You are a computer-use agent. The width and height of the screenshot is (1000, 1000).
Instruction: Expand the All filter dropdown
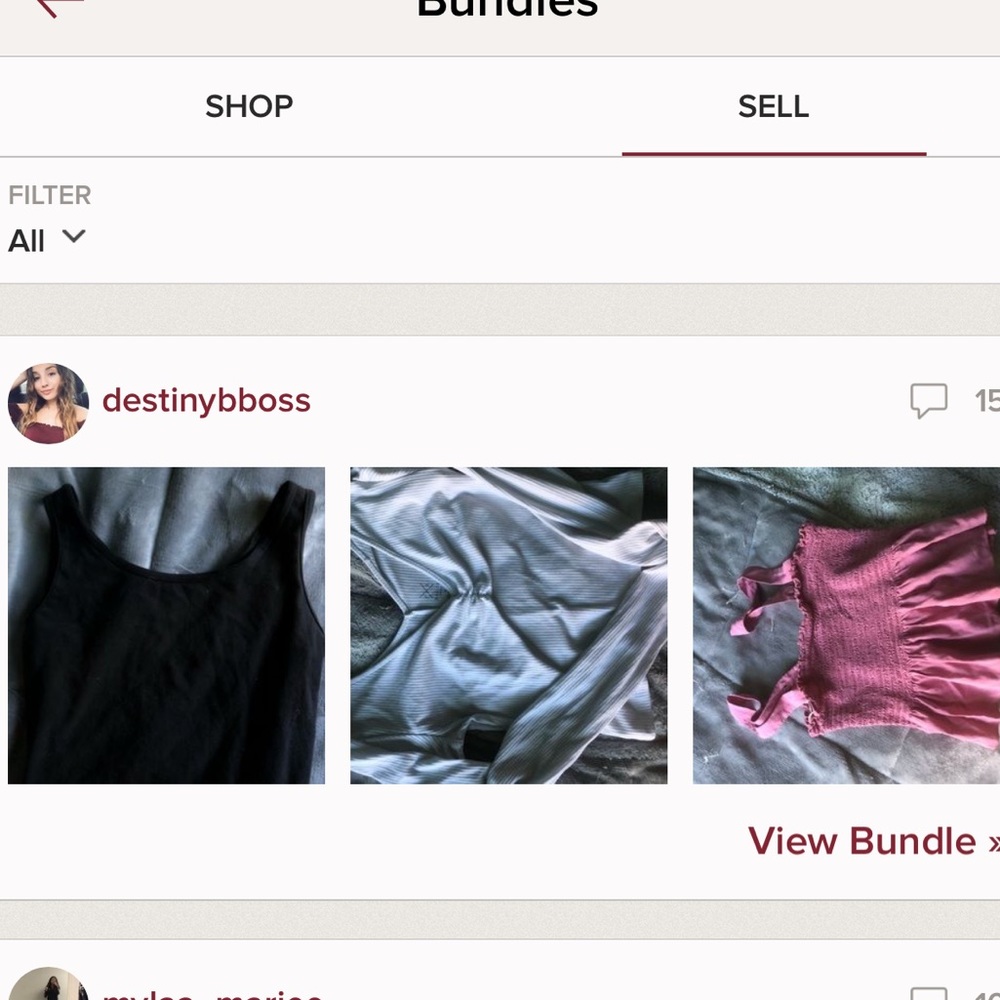tap(47, 240)
